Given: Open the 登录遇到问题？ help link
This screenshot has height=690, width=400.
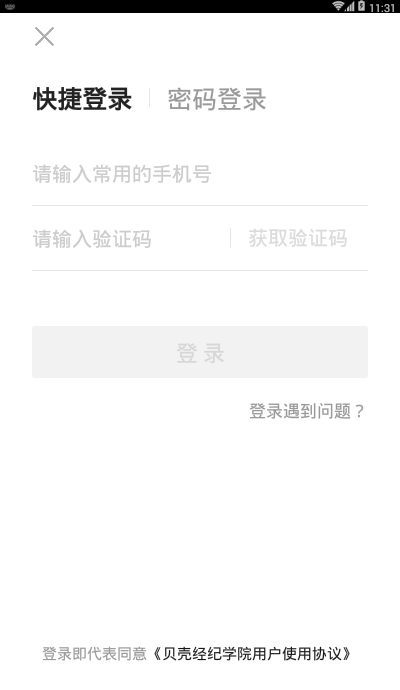Looking at the screenshot, I should tap(307, 411).
